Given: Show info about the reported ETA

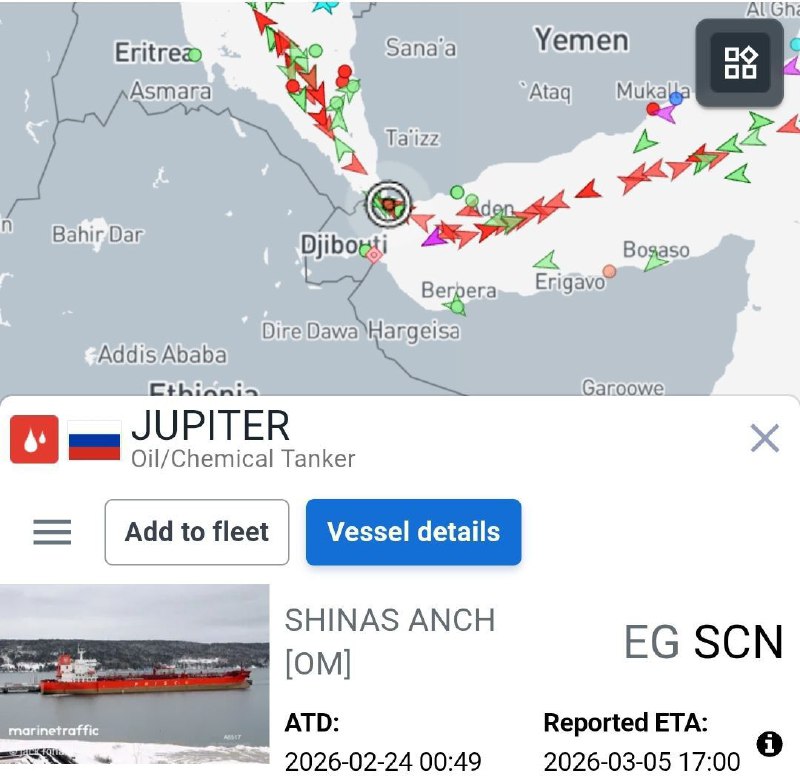Looking at the screenshot, I should point(769,743).
